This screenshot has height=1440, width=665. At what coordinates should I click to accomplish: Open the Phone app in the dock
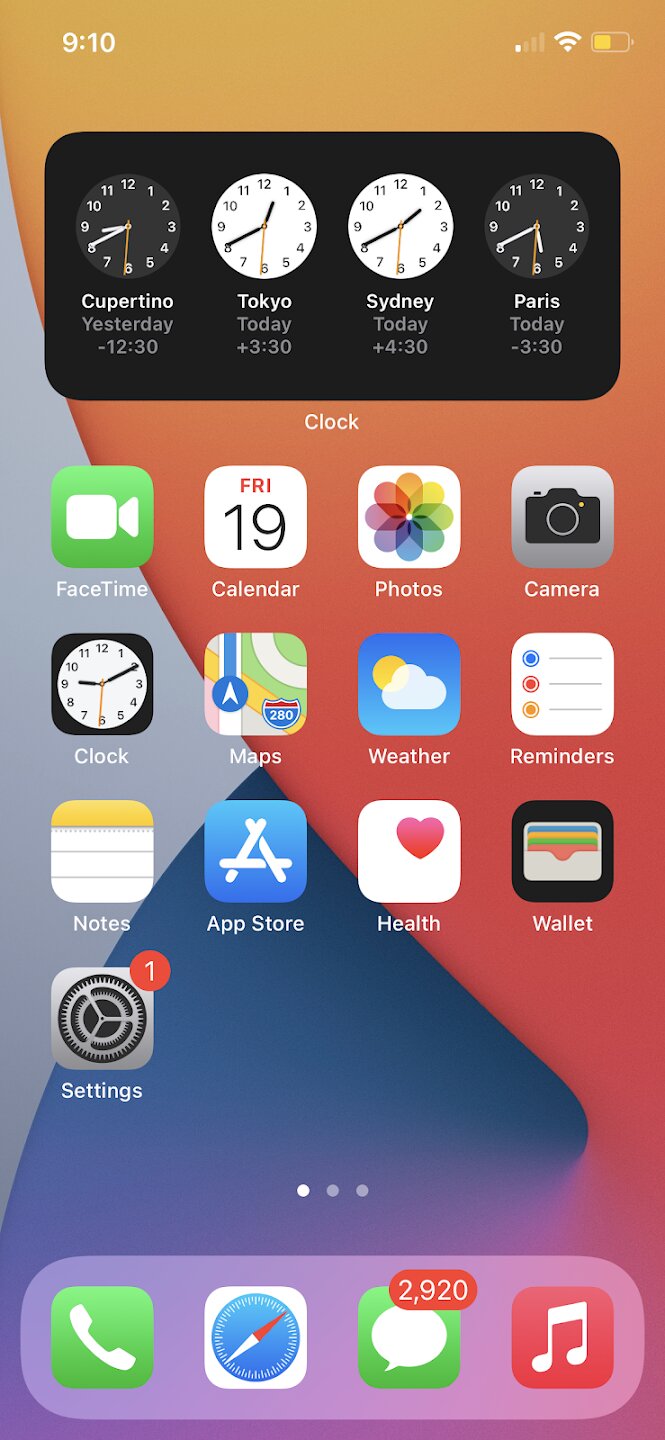pos(102,1337)
